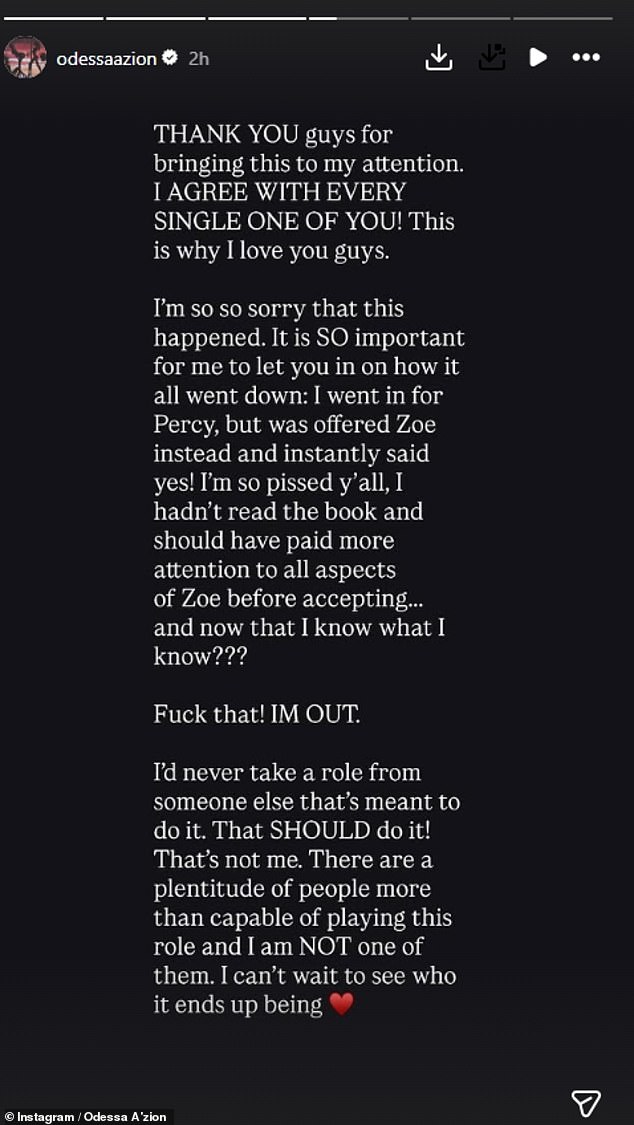Tap the odessaazion username
Image resolution: width=634 pixels, height=1125 pixels.
[106, 58]
